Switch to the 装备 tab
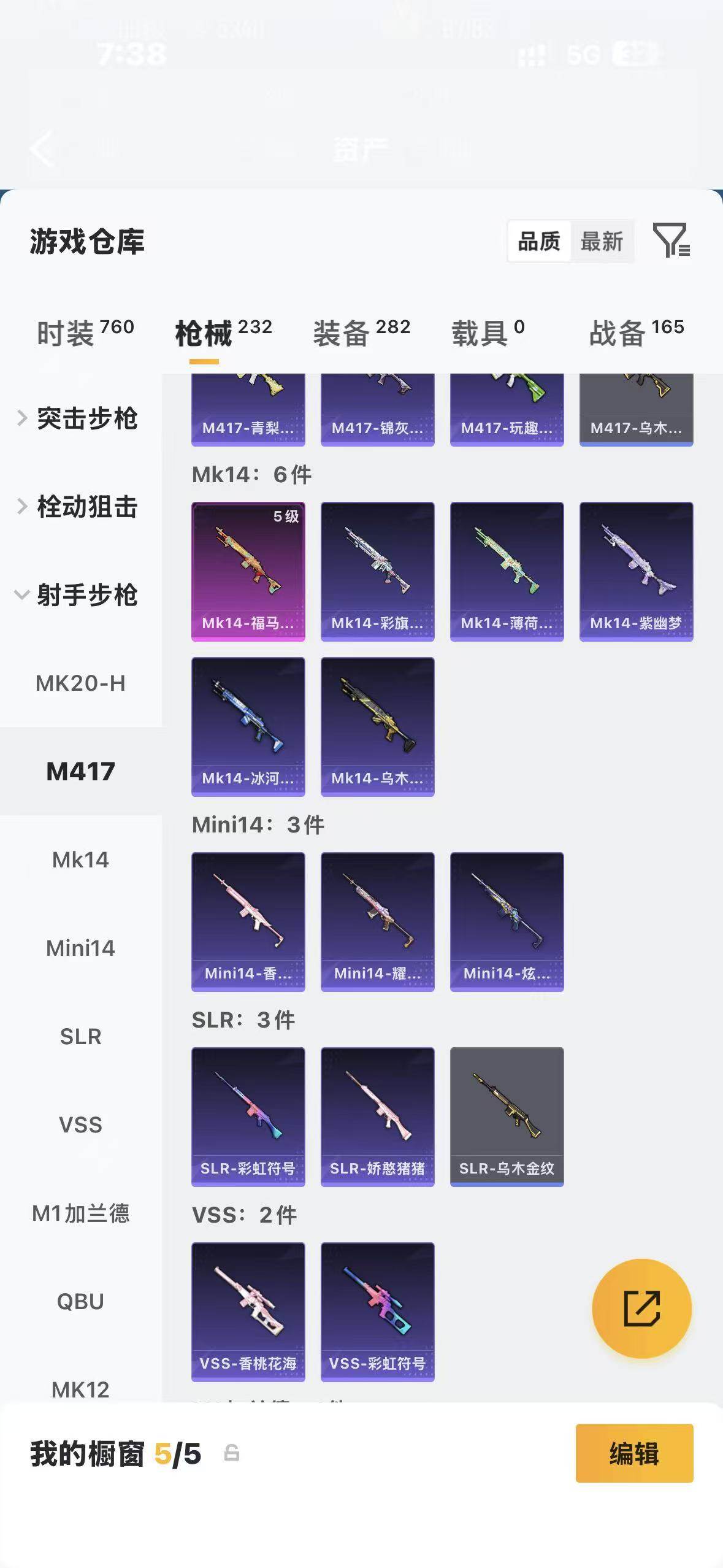 click(362, 333)
